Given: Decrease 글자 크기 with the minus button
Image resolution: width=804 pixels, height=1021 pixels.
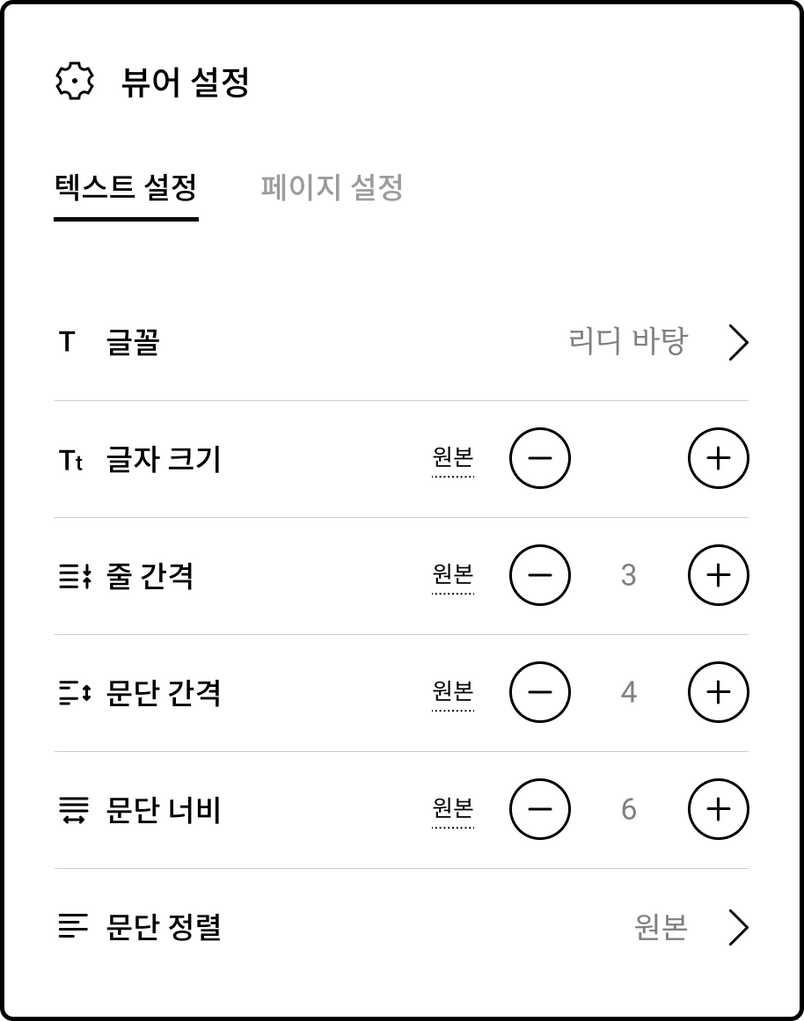Looking at the screenshot, I should [540, 459].
